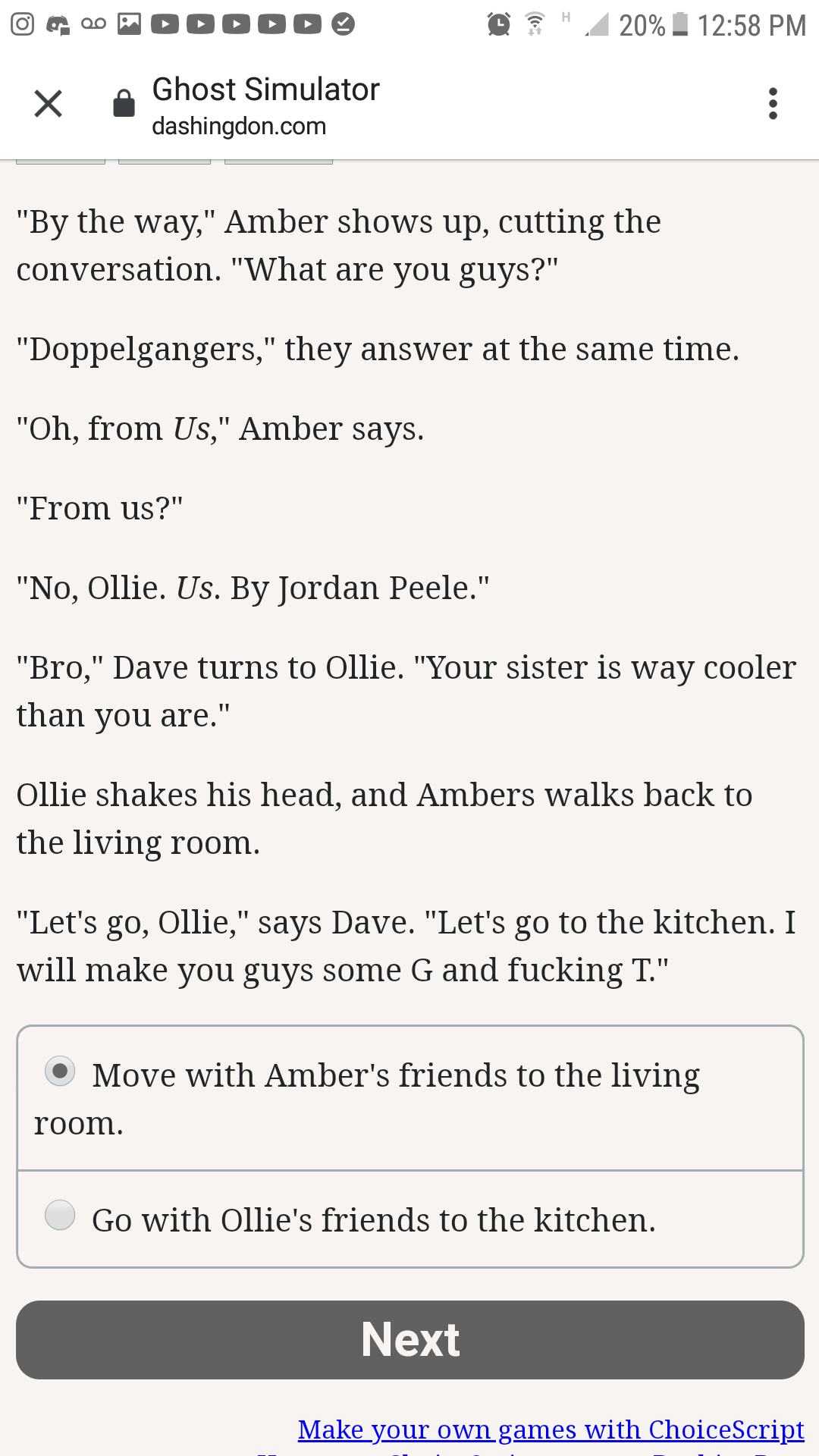This screenshot has height=1456, width=819.
Task: Close the Ghost Simulator browser tab
Action: pos(48,103)
